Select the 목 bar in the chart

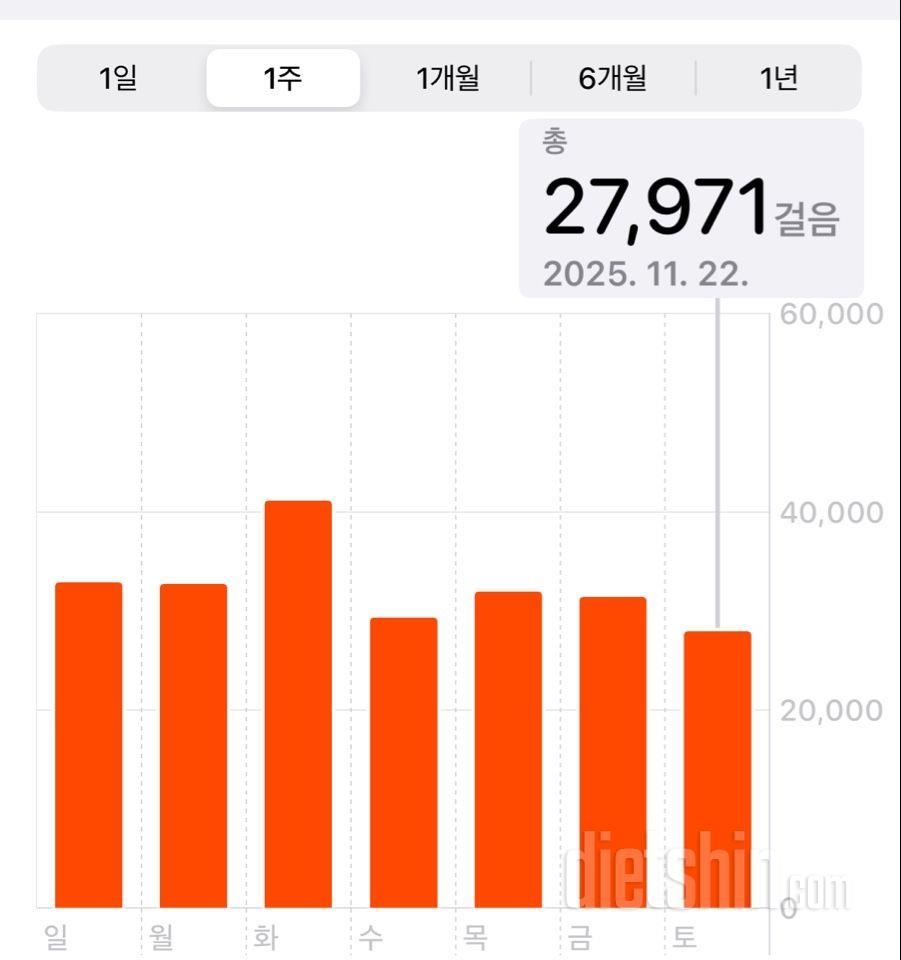click(508, 750)
